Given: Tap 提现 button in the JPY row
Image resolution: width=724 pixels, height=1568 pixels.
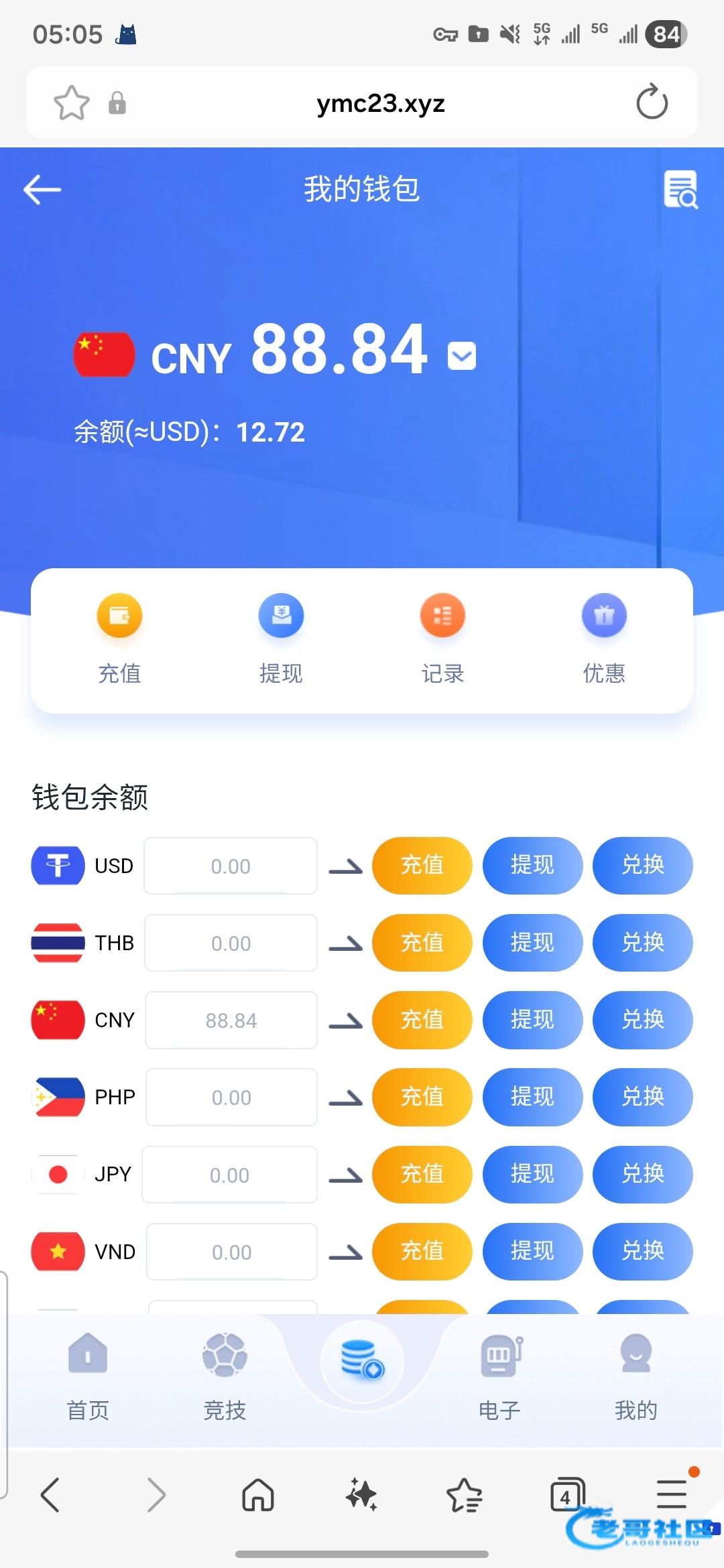Looking at the screenshot, I should (532, 1174).
